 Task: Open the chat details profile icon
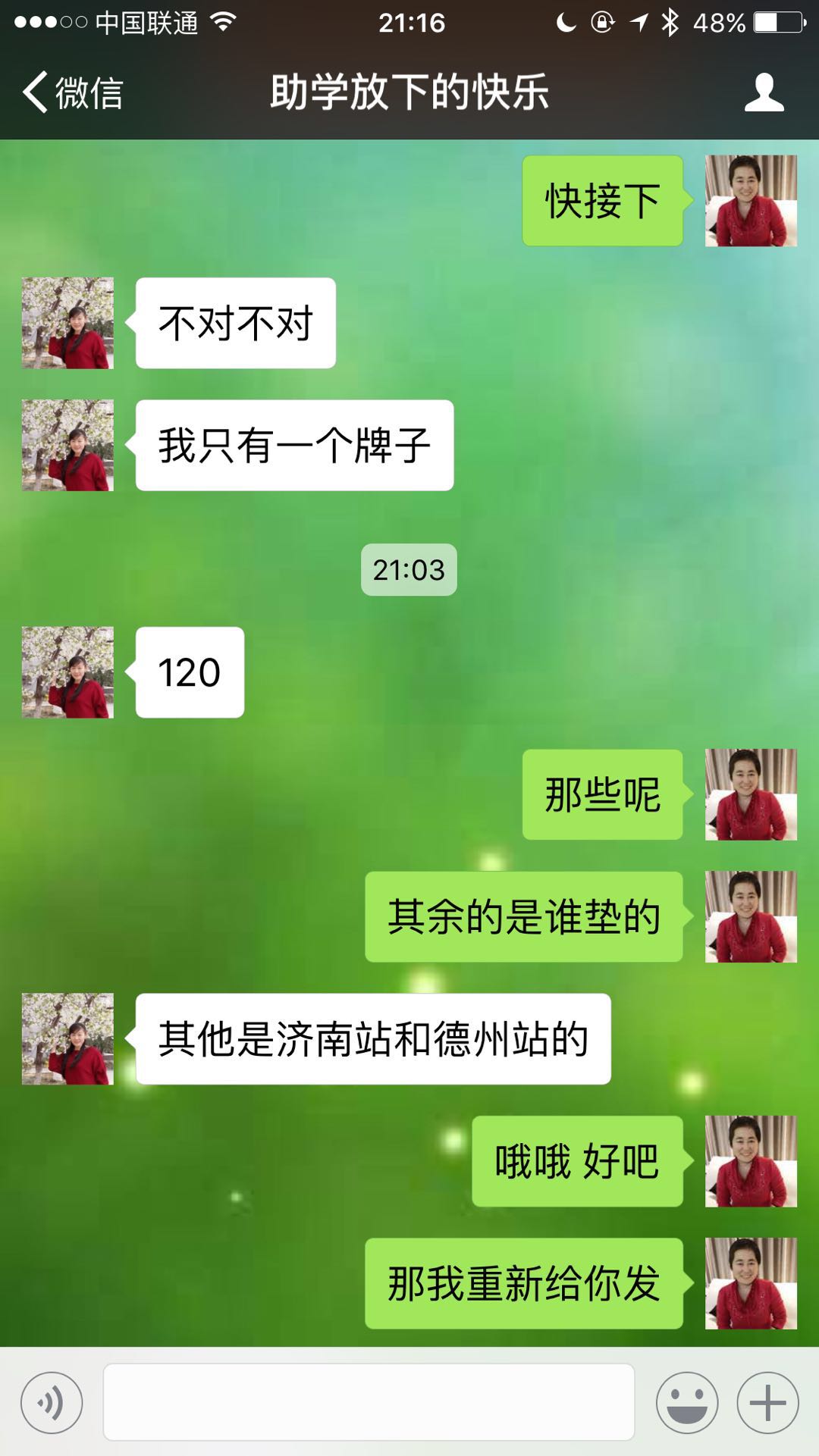pos(764,93)
